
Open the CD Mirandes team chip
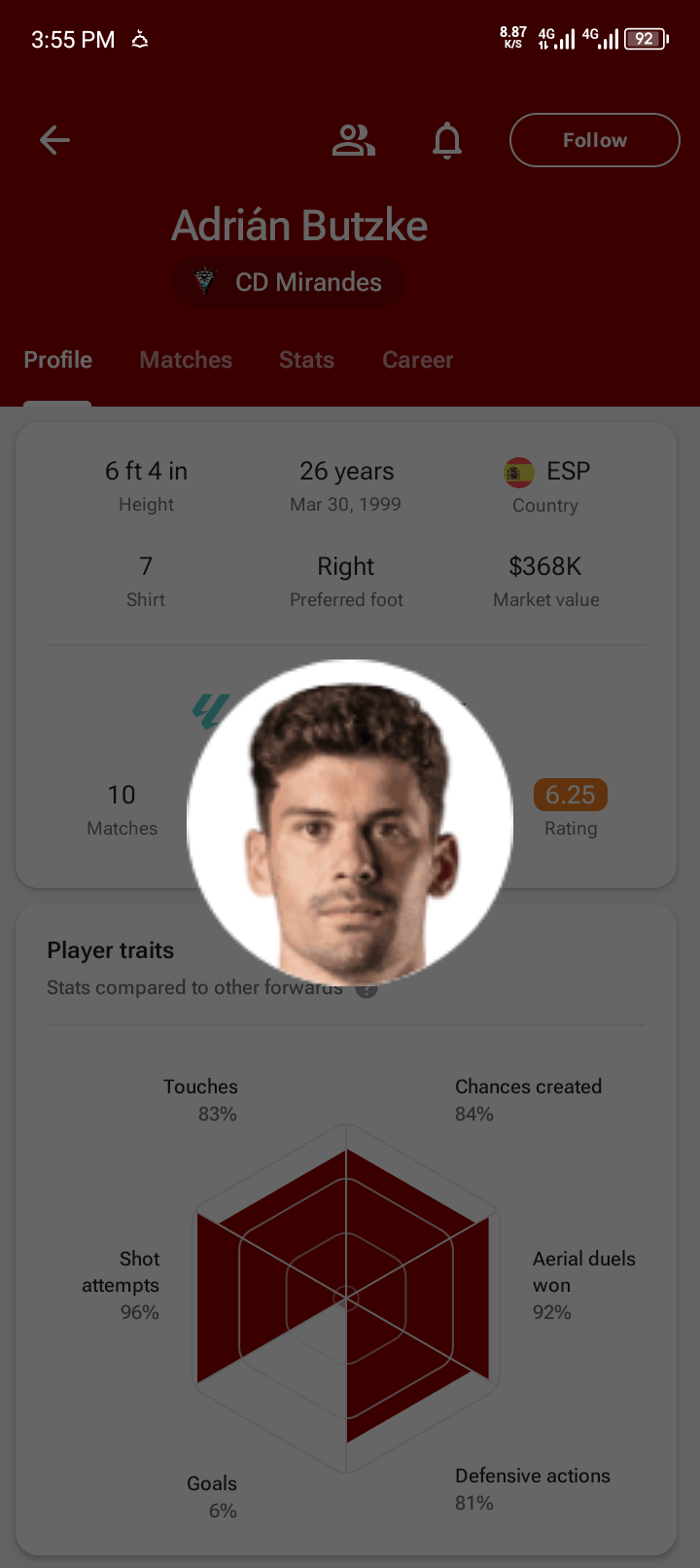289,282
